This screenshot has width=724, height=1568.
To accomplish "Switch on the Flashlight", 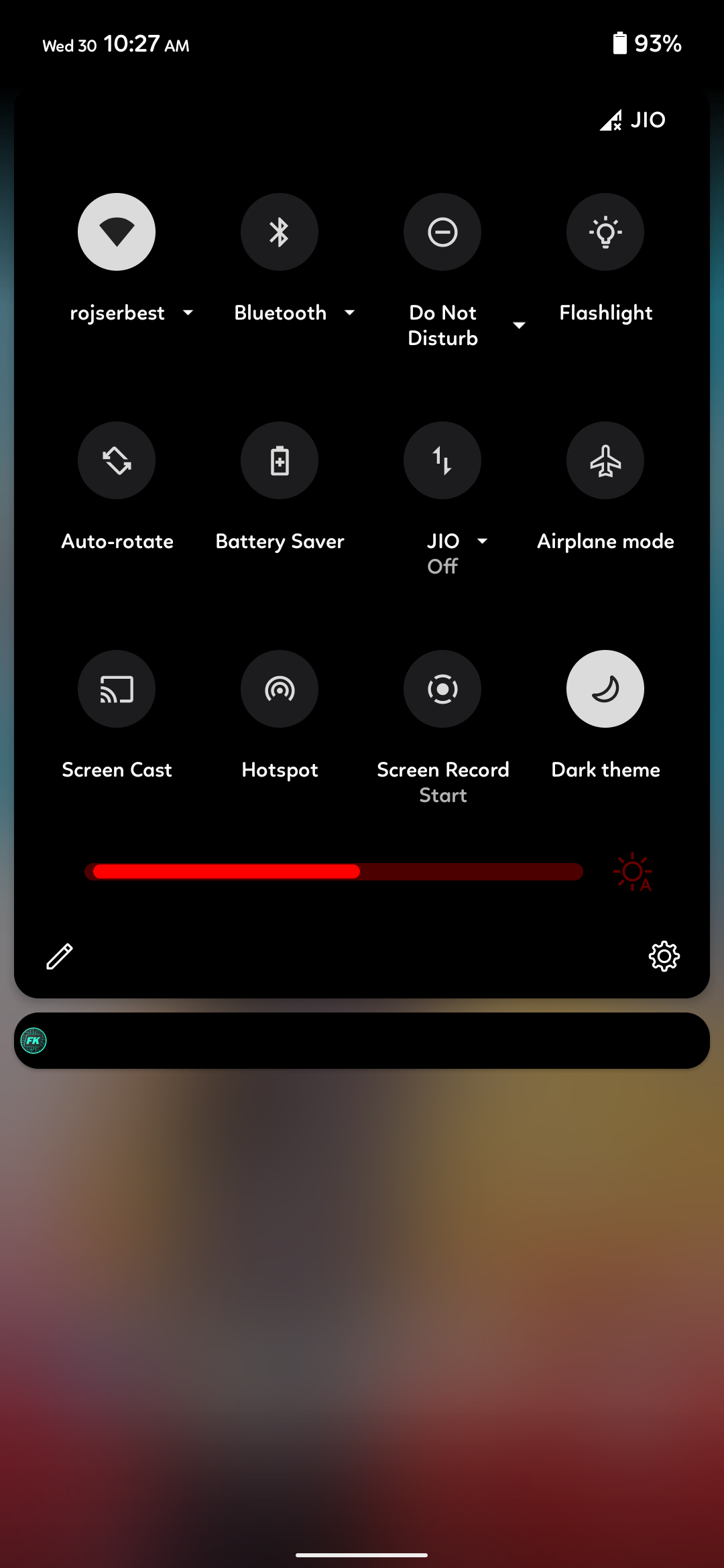I will tap(605, 232).
